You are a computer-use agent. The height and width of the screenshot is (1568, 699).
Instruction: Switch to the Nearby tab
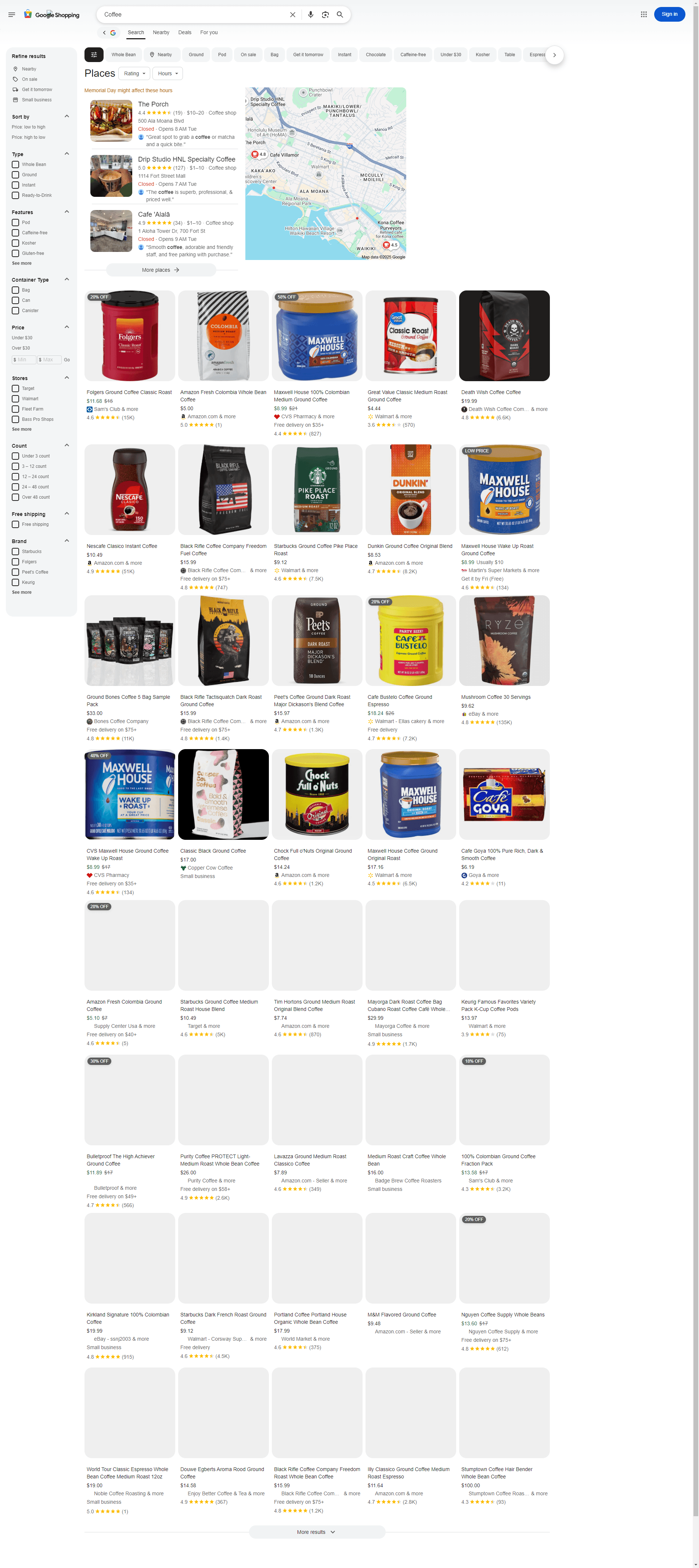coord(161,32)
